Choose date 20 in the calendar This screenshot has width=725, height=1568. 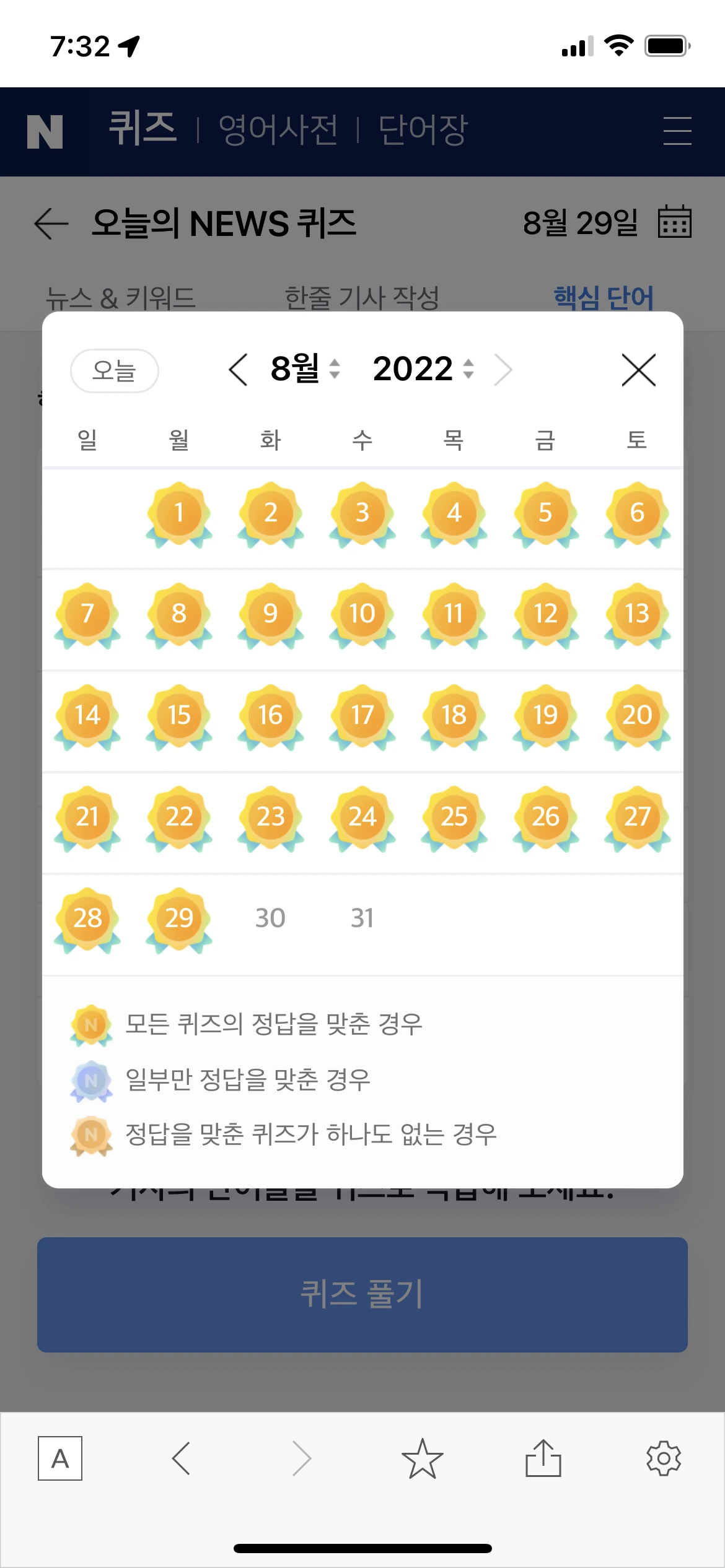click(x=637, y=716)
